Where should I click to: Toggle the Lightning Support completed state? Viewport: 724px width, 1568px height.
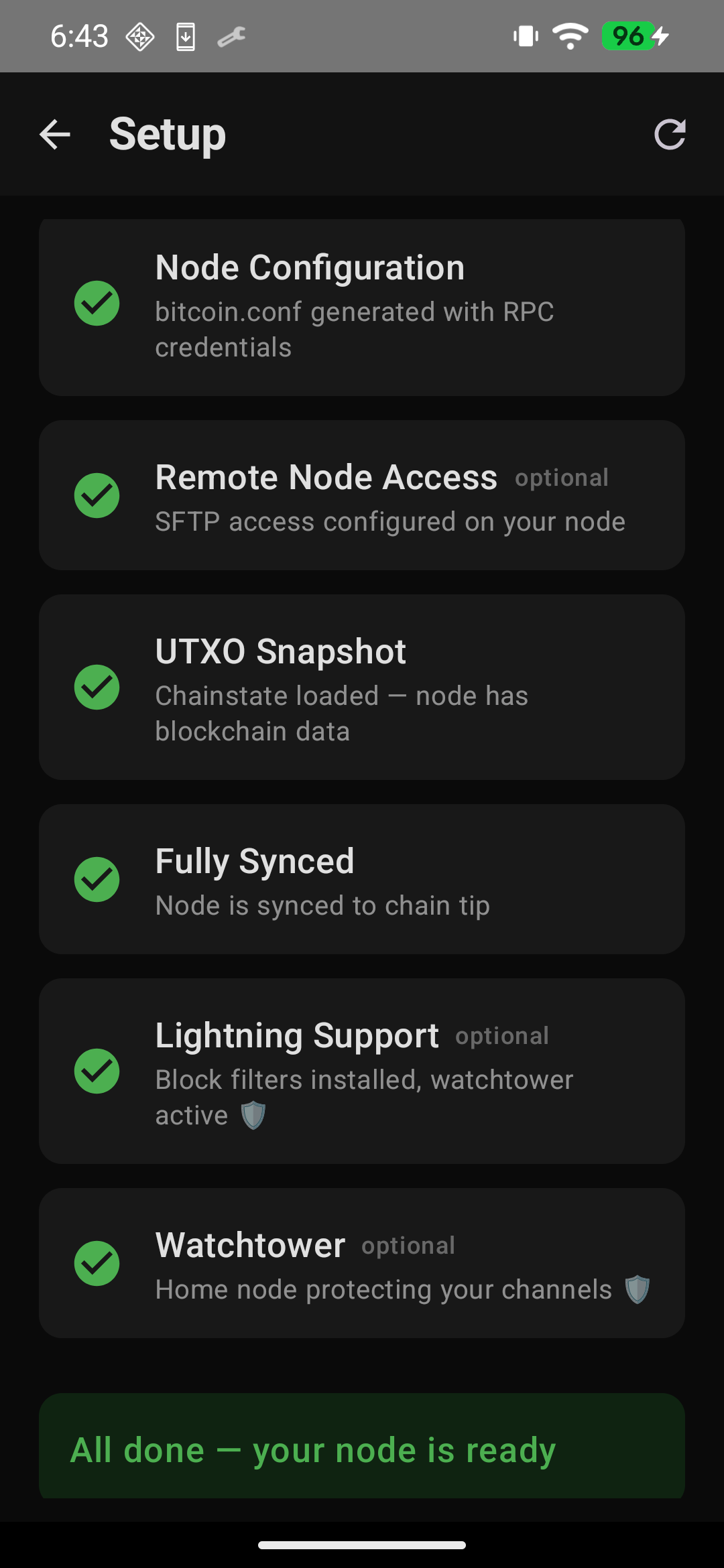(x=97, y=1070)
